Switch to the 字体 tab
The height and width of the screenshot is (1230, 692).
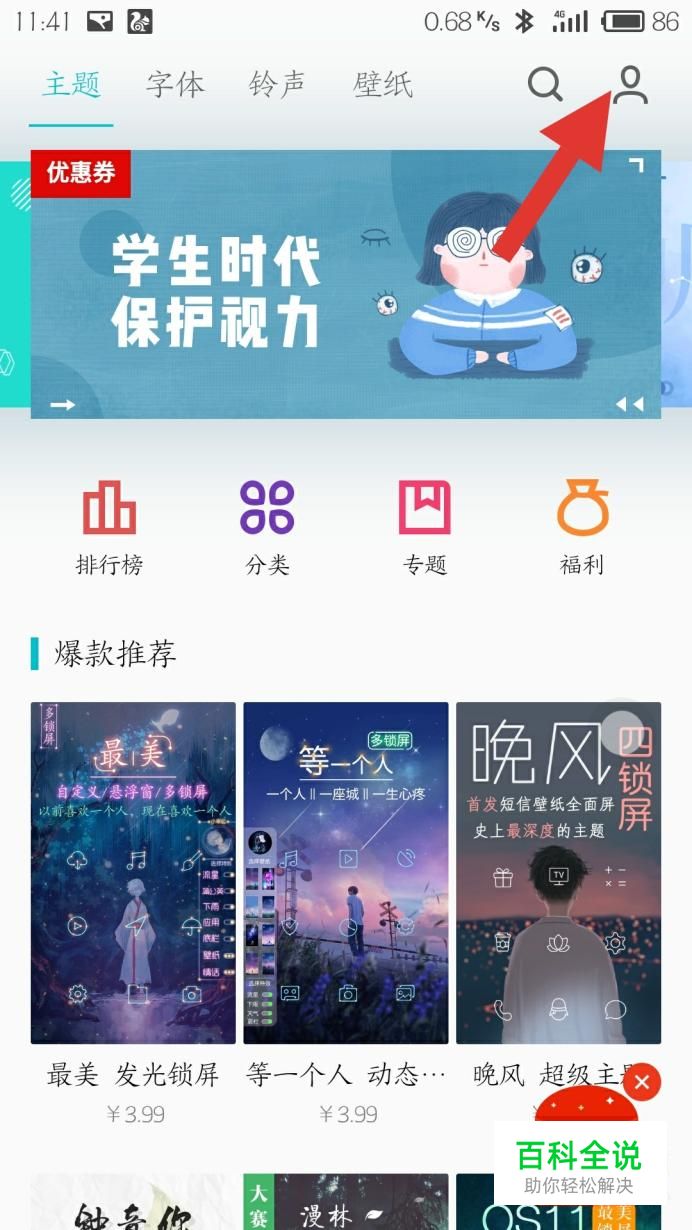coord(175,85)
